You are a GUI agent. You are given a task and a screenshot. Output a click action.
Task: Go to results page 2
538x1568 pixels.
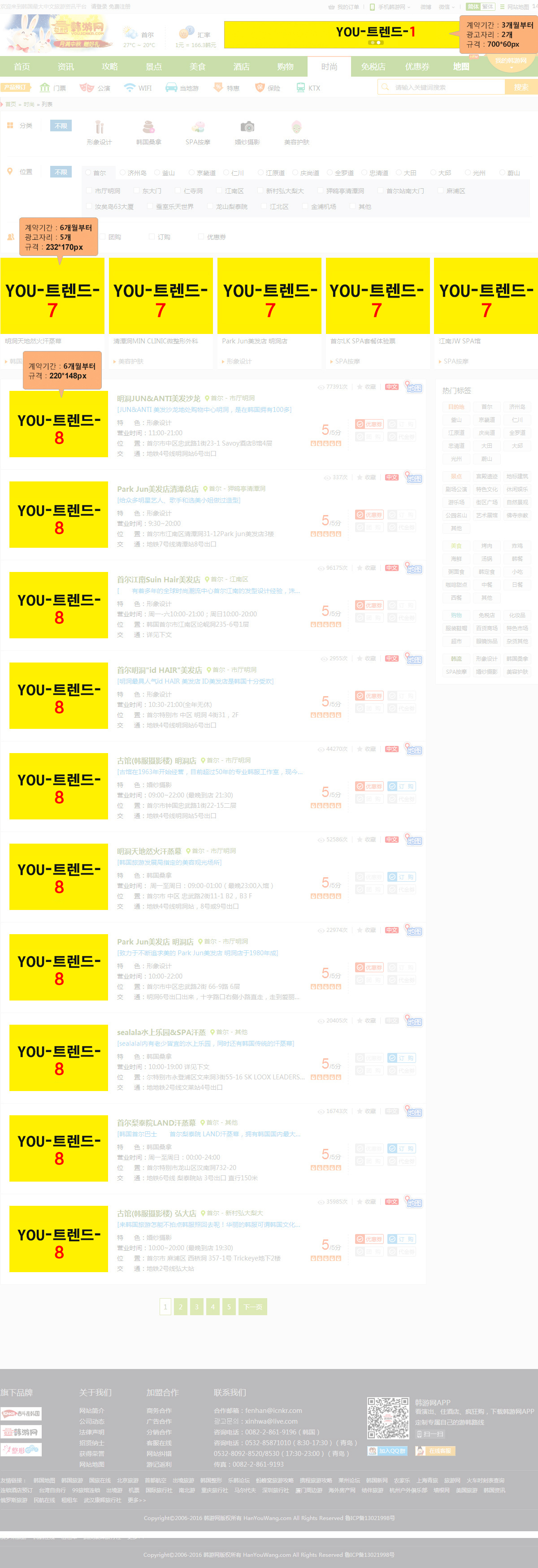(180, 1306)
